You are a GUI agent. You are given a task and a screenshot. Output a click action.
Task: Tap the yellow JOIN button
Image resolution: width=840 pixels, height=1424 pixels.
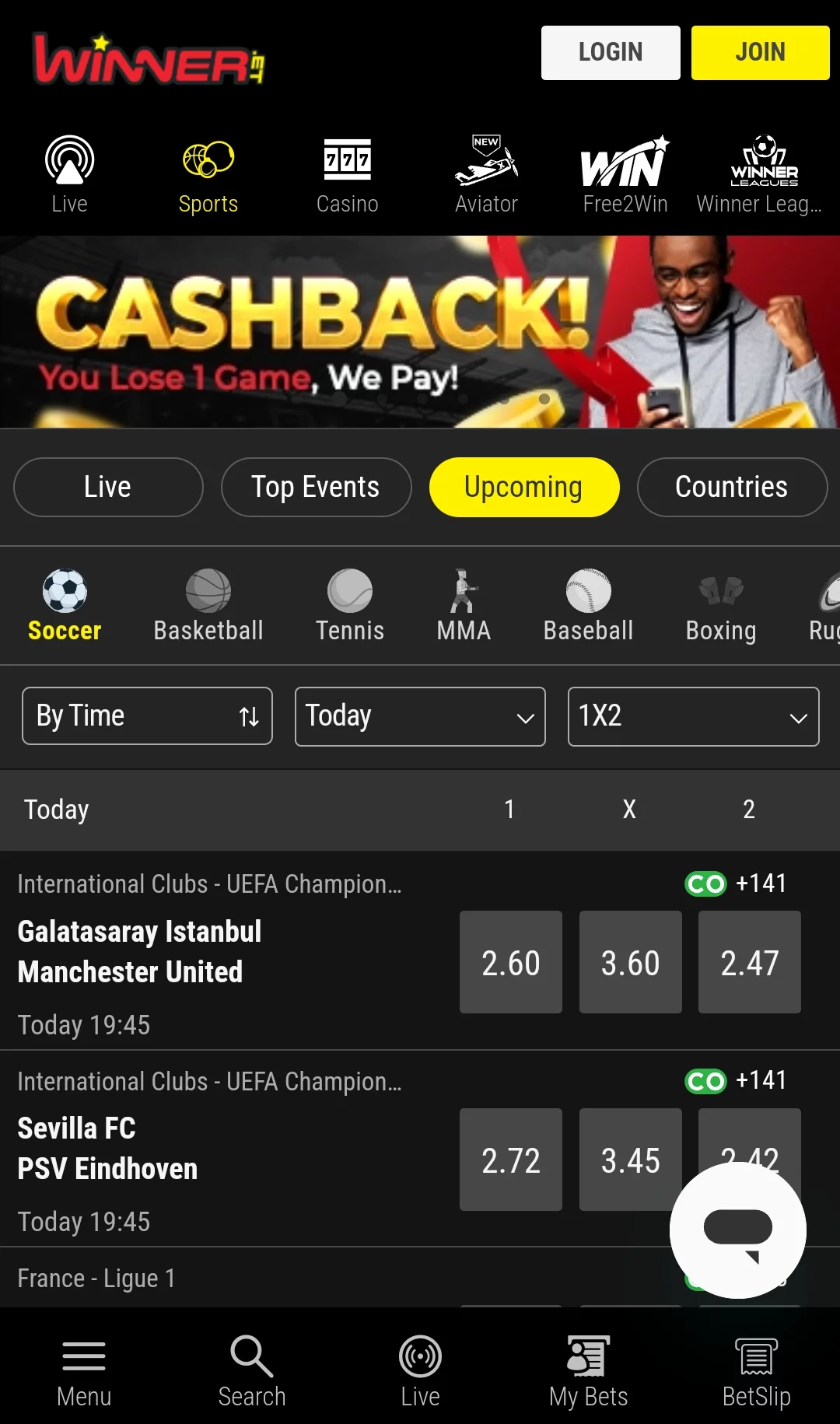(760, 53)
